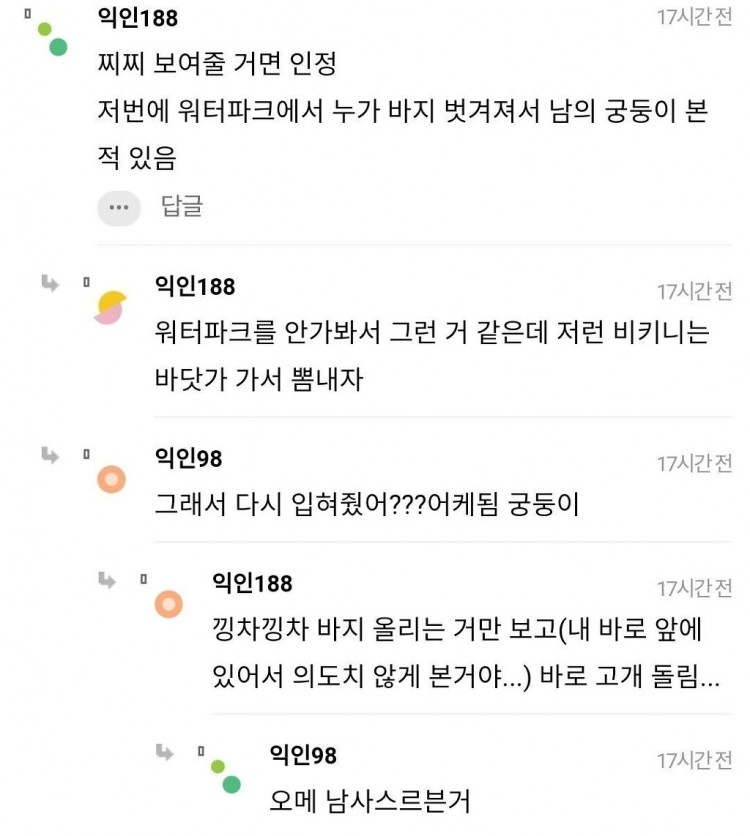Tap 답글 to reply to the first comment

coord(182,207)
